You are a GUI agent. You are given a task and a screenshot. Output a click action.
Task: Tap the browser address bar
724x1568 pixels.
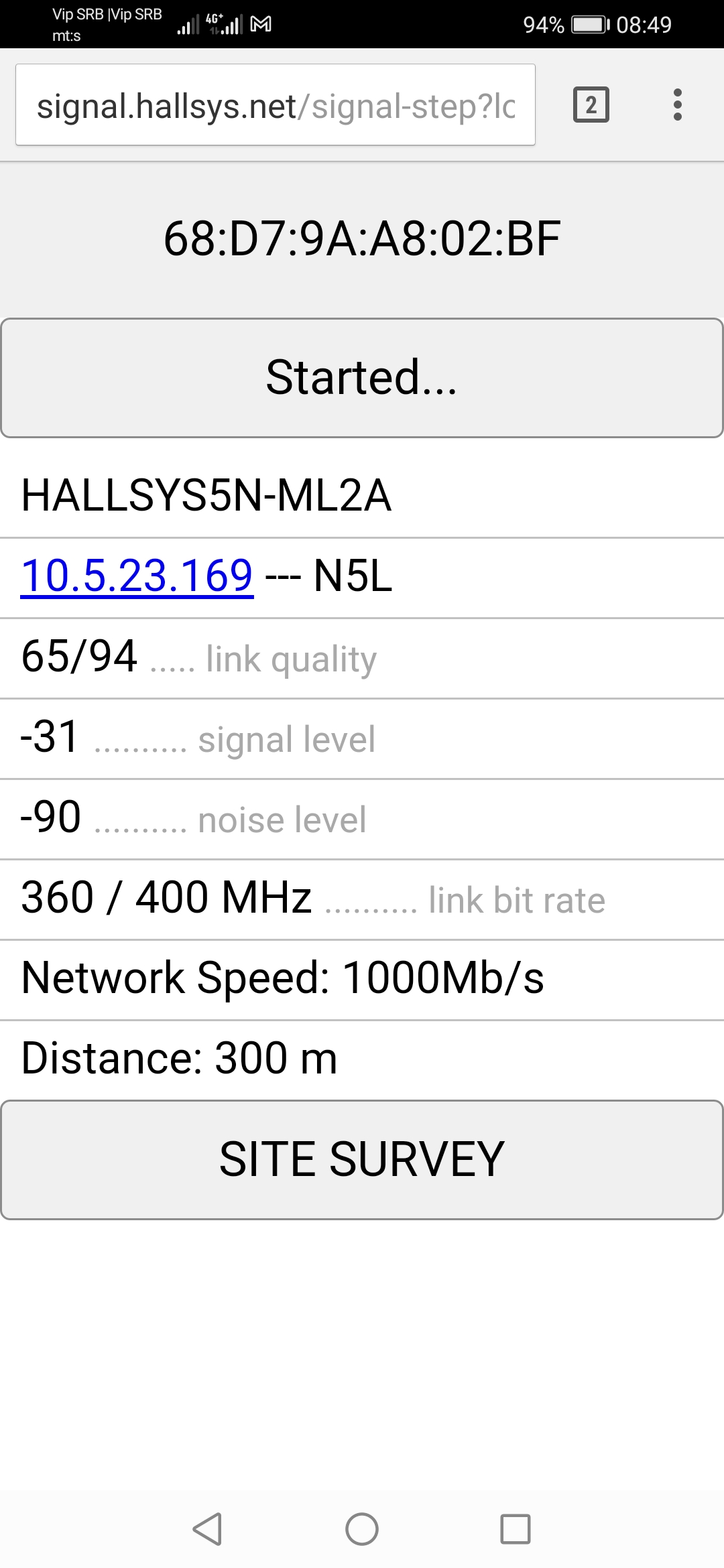[x=275, y=105]
